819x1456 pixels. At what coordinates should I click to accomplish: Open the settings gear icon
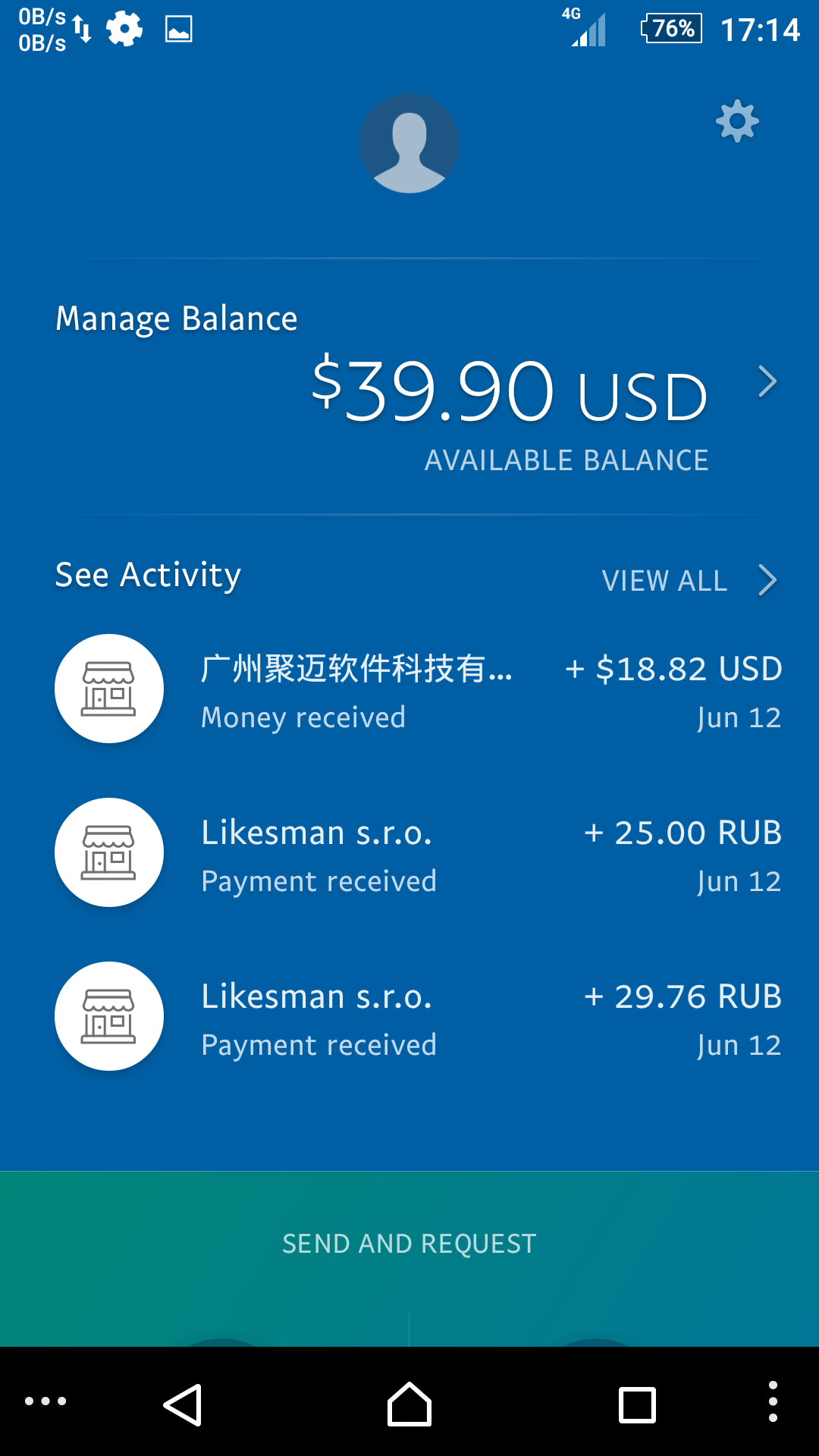[737, 121]
